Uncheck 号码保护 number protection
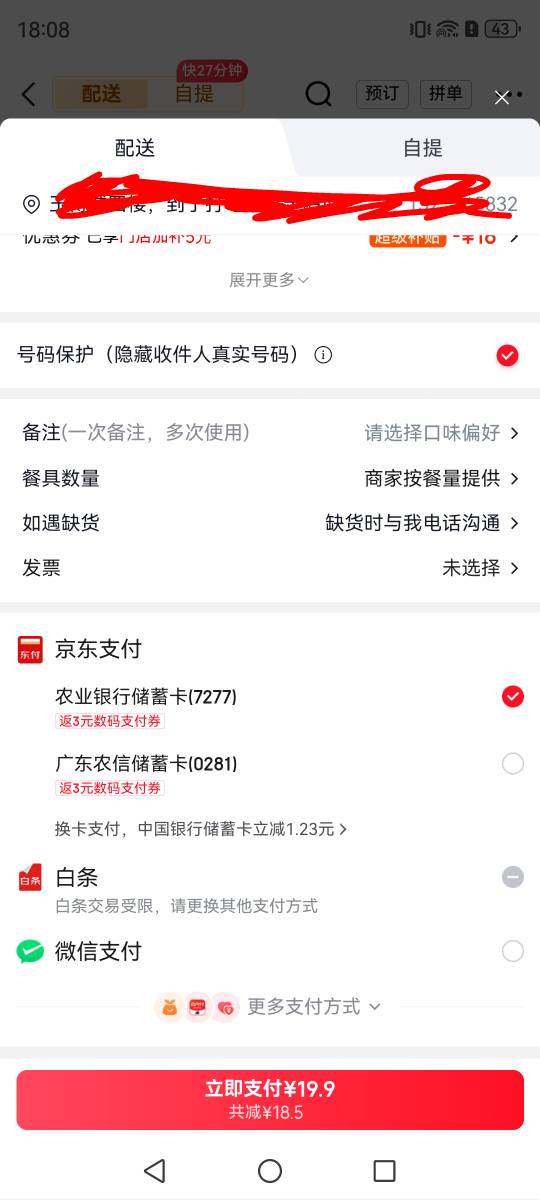540x1200 pixels. click(x=508, y=355)
